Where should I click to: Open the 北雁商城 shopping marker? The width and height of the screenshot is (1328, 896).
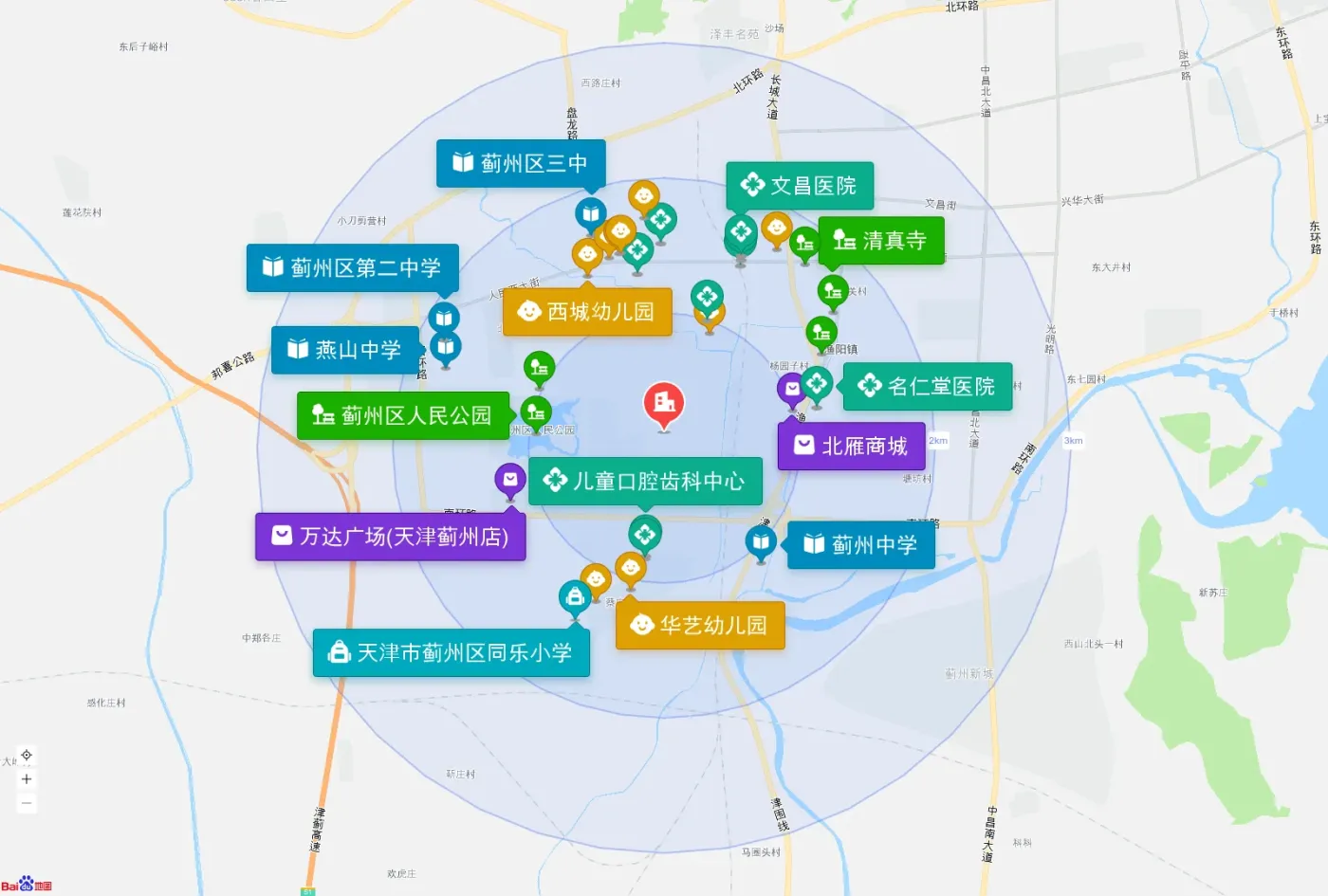coord(851,446)
